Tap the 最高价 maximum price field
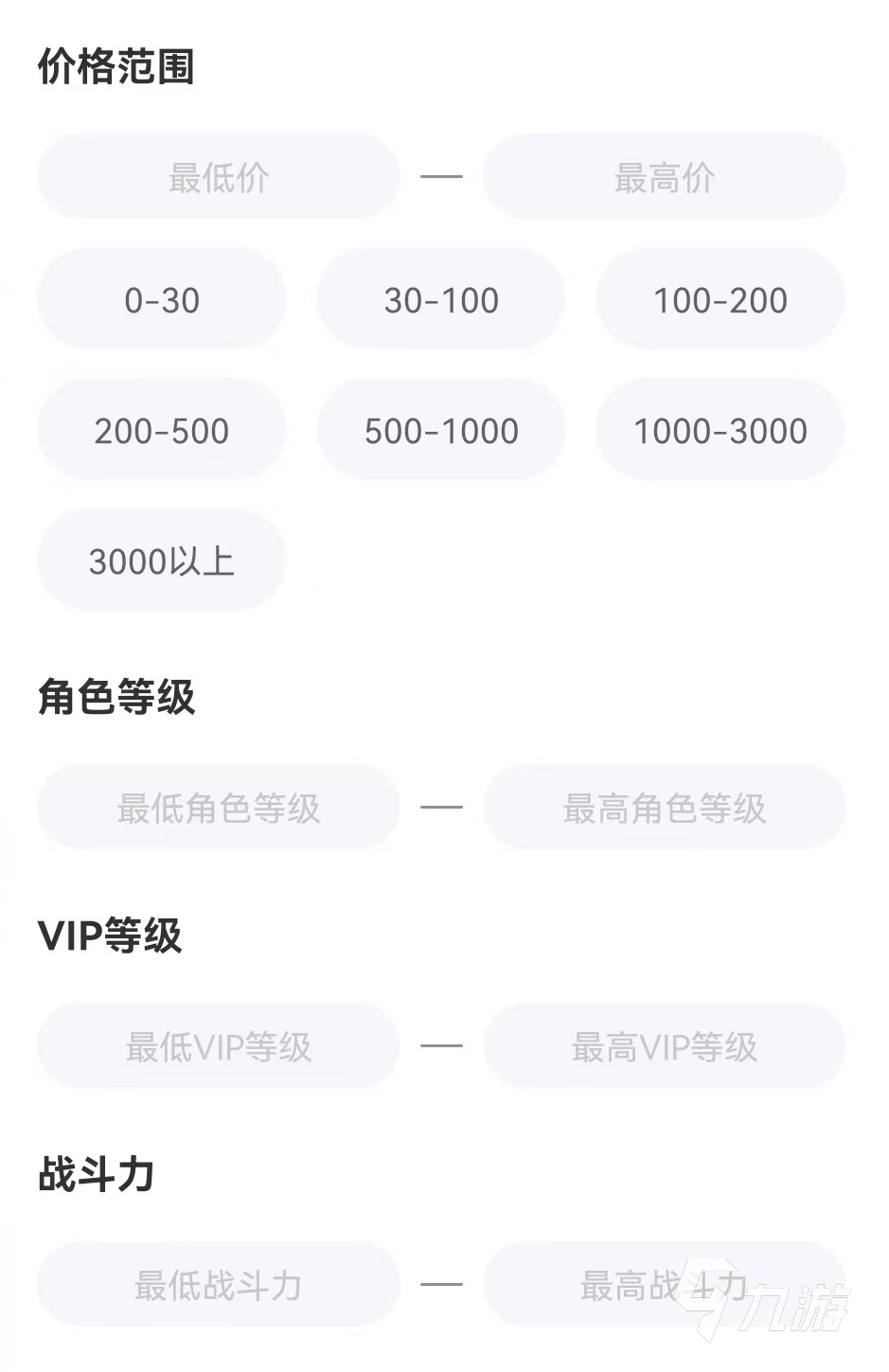Viewport: 889px width, 1372px height. pos(664,177)
